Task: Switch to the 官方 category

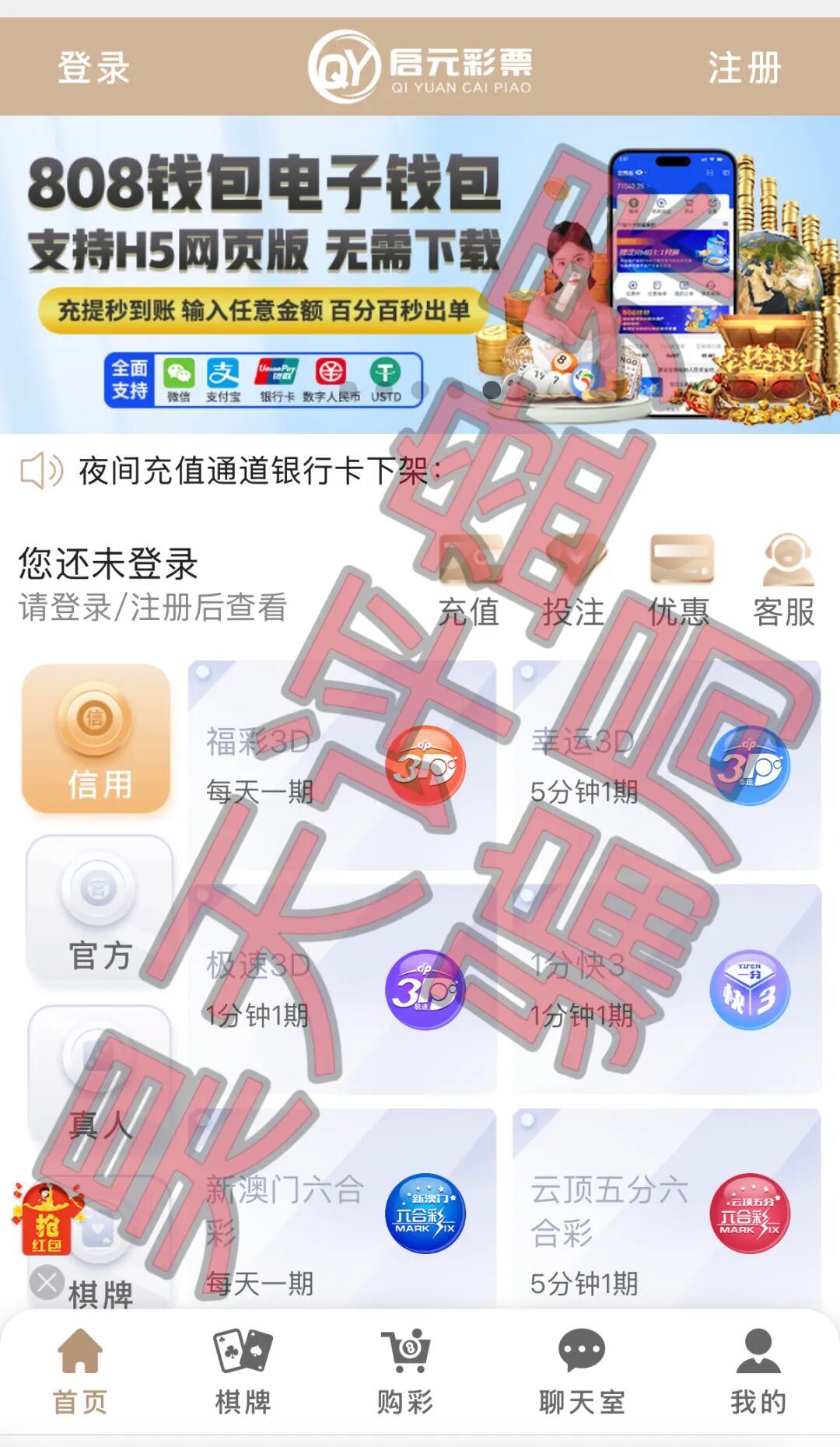Action: (100, 909)
